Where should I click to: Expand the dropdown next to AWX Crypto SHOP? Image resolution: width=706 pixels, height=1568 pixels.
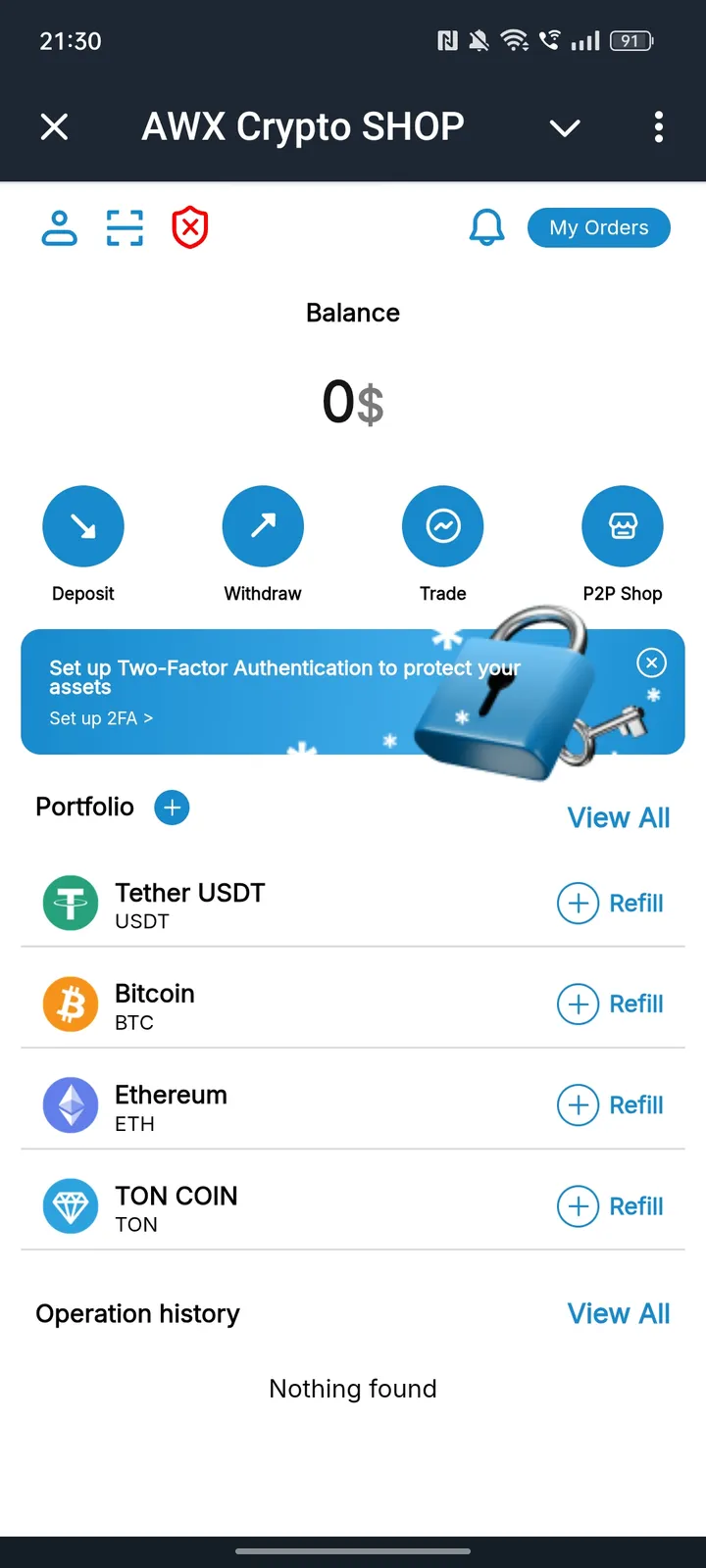pos(565,127)
